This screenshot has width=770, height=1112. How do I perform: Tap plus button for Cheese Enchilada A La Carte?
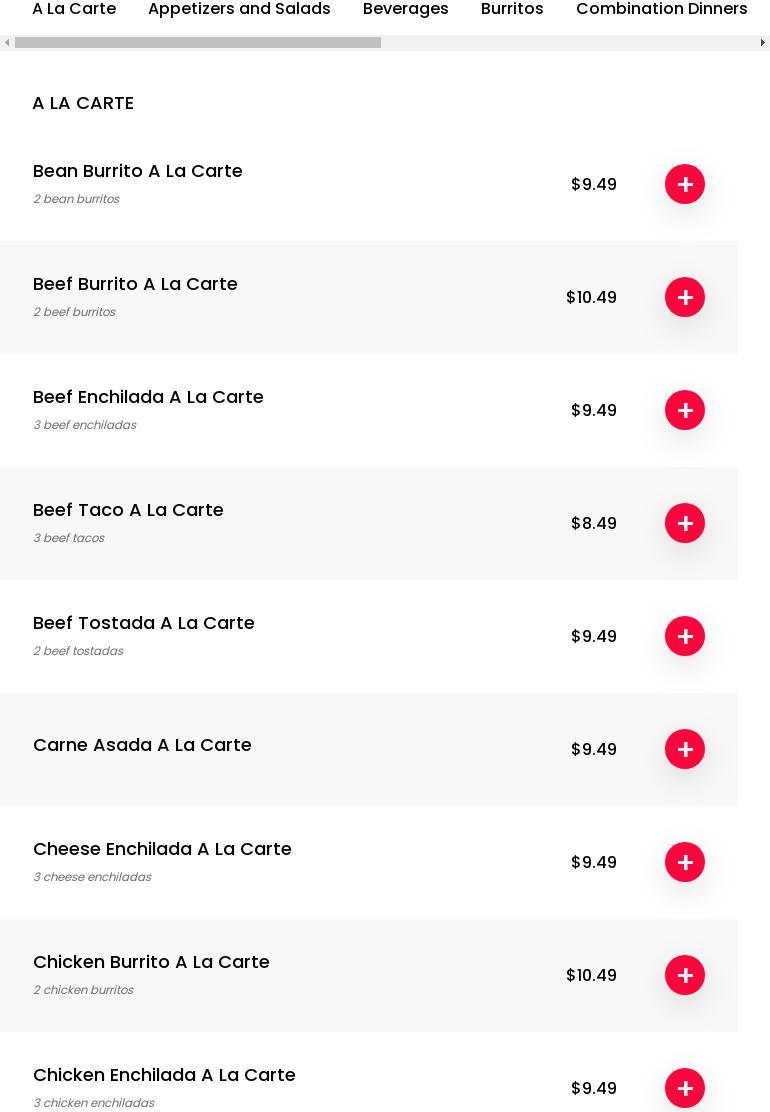685,862
